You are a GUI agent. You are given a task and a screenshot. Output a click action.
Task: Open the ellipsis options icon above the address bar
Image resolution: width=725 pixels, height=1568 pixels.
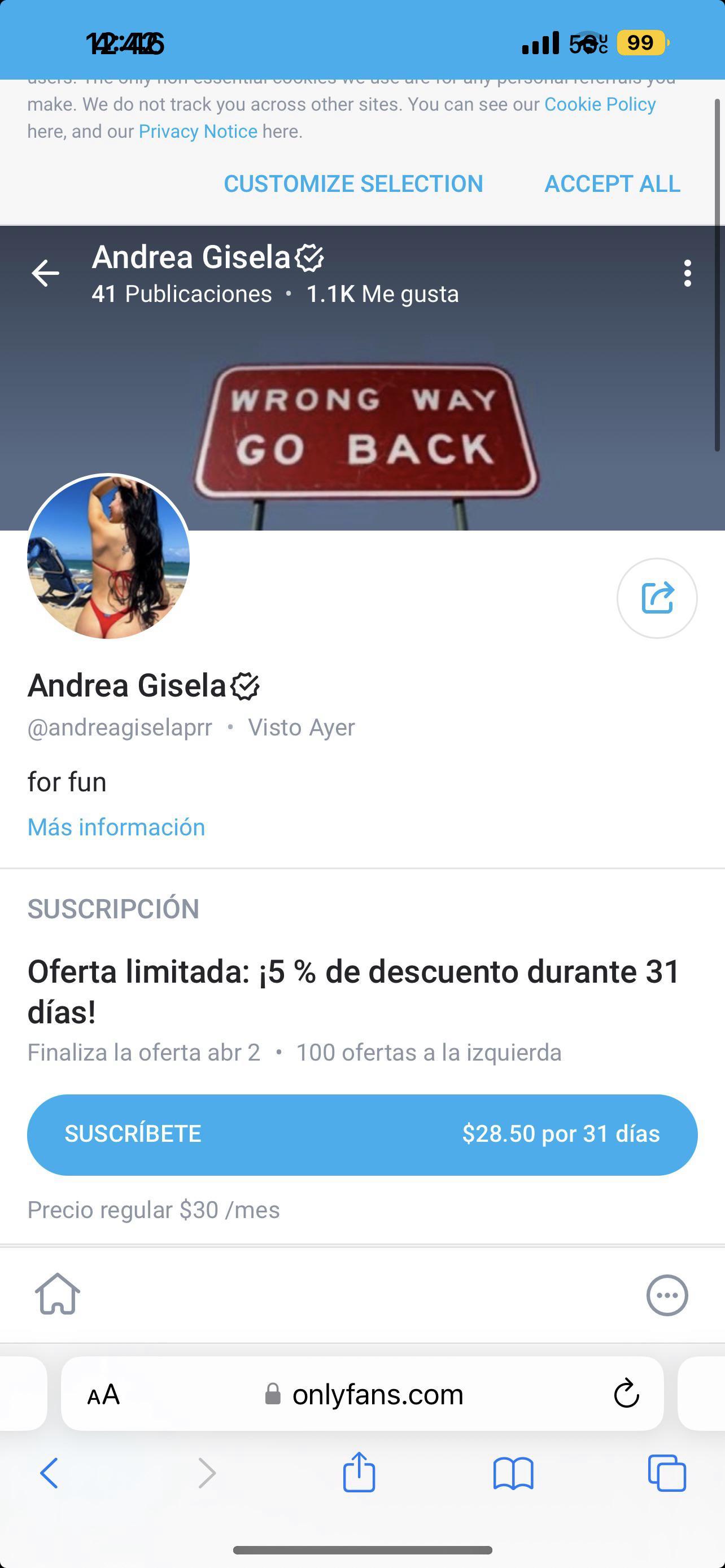[668, 1295]
